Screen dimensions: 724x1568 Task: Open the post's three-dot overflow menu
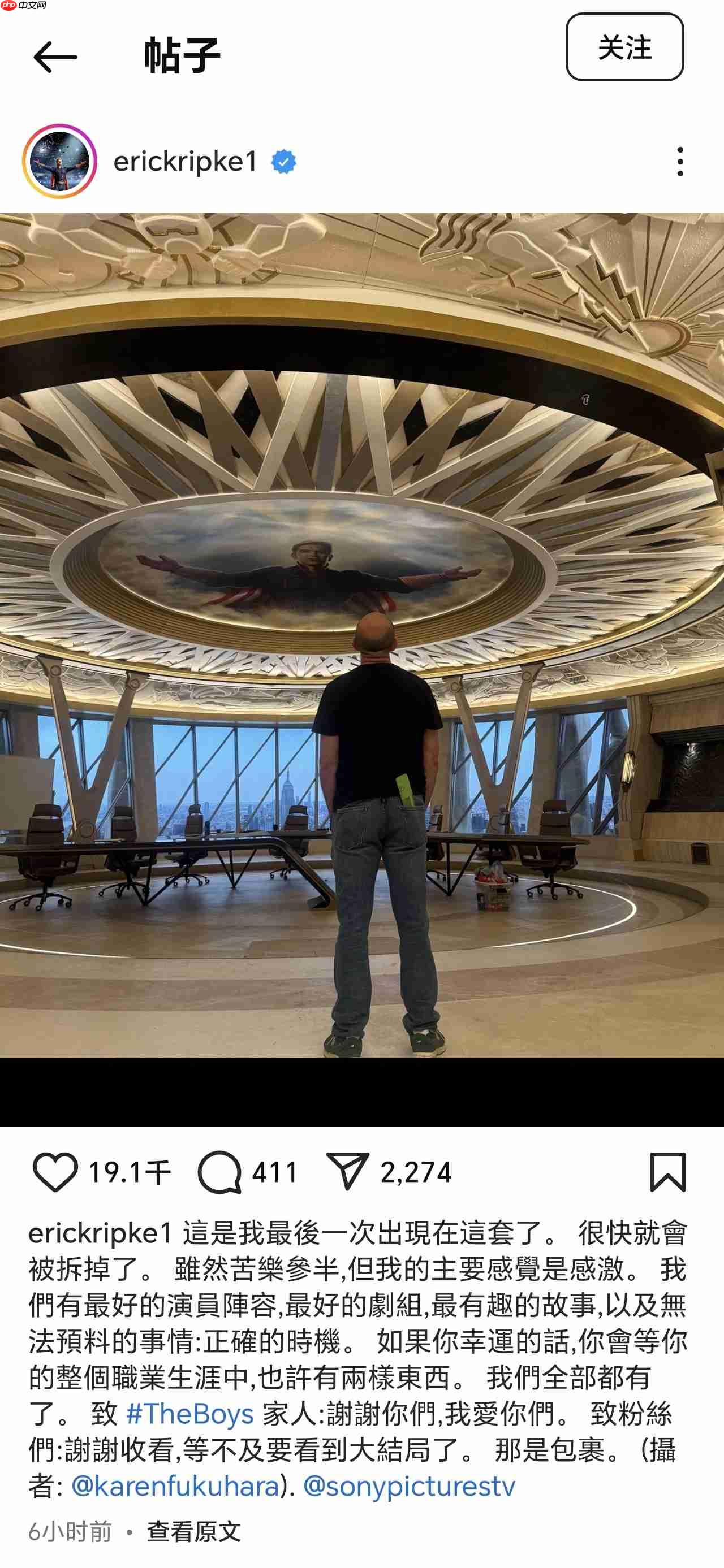coord(679,162)
